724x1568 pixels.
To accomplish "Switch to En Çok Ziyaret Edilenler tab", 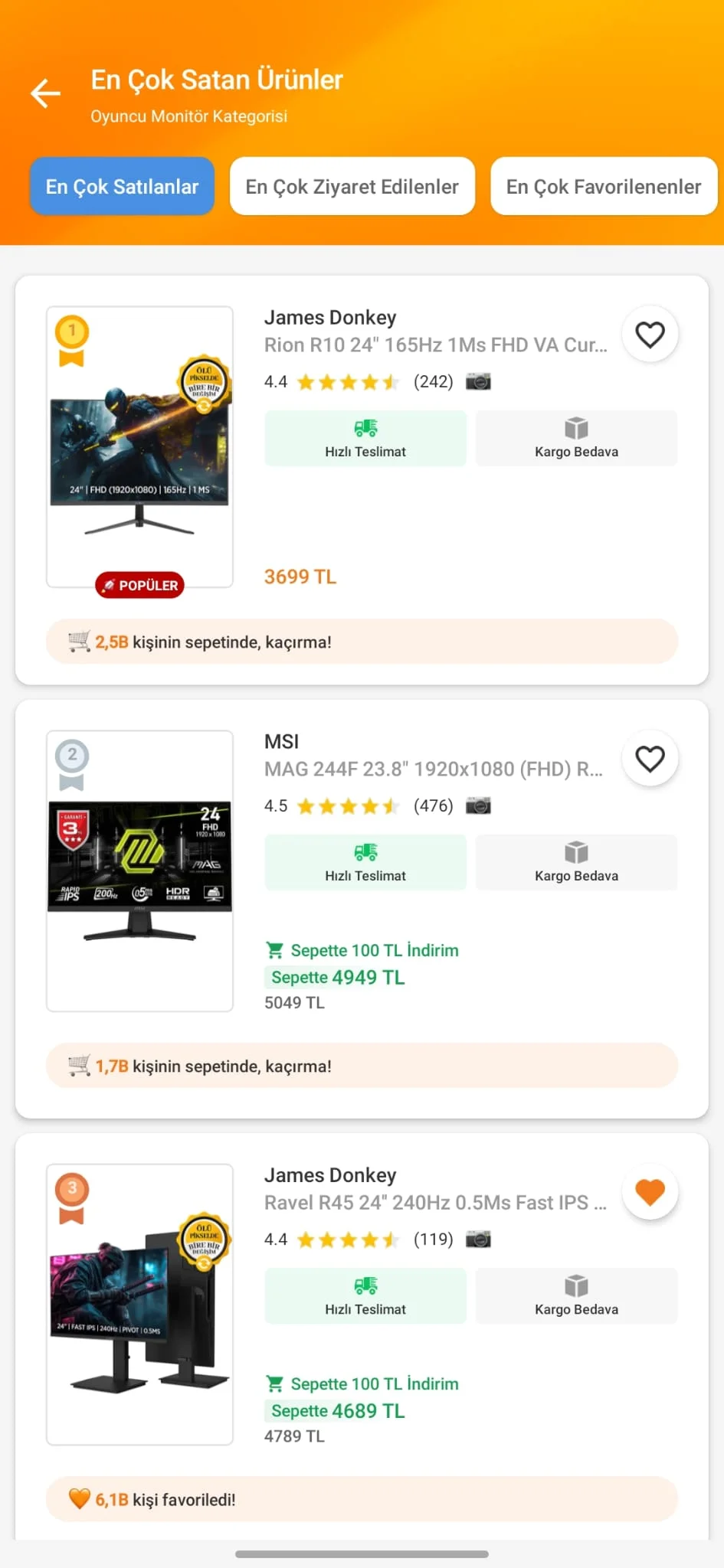I will 352,186.
